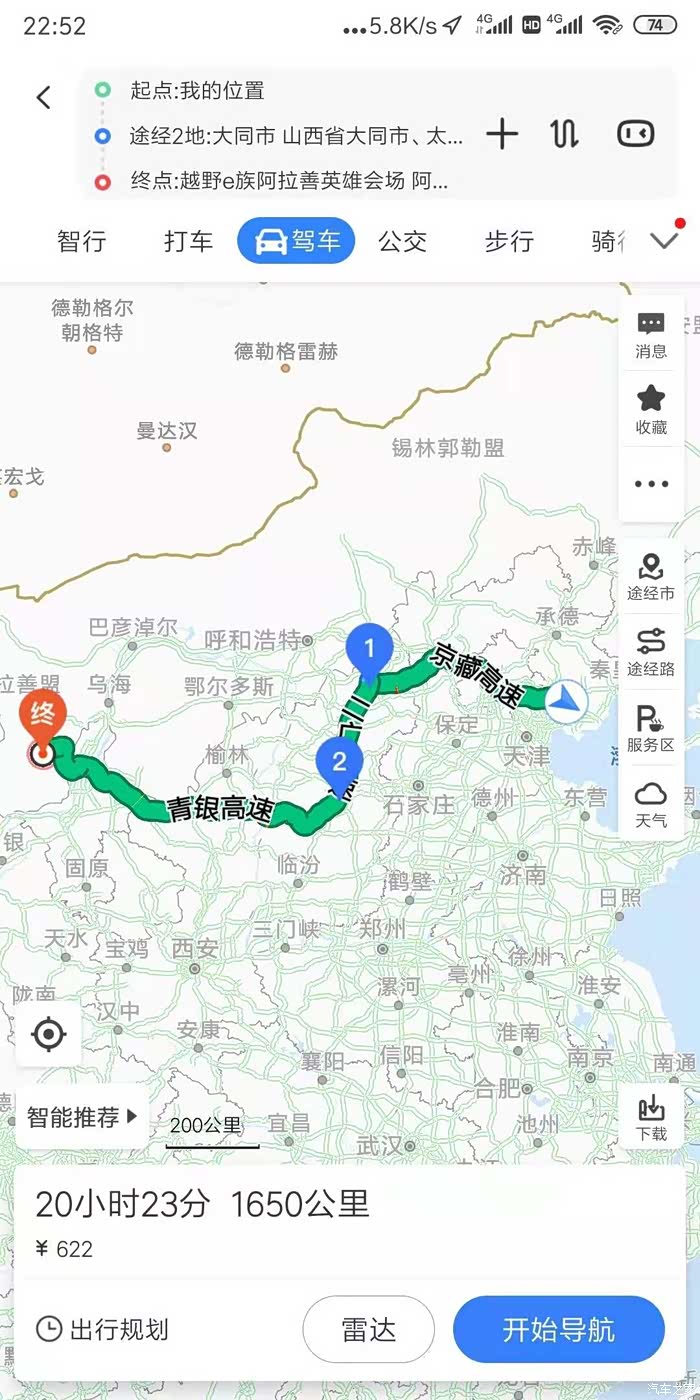Open 出行规划 trip planning
Image resolution: width=700 pixels, height=1400 pixels.
click(x=102, y=1329)
